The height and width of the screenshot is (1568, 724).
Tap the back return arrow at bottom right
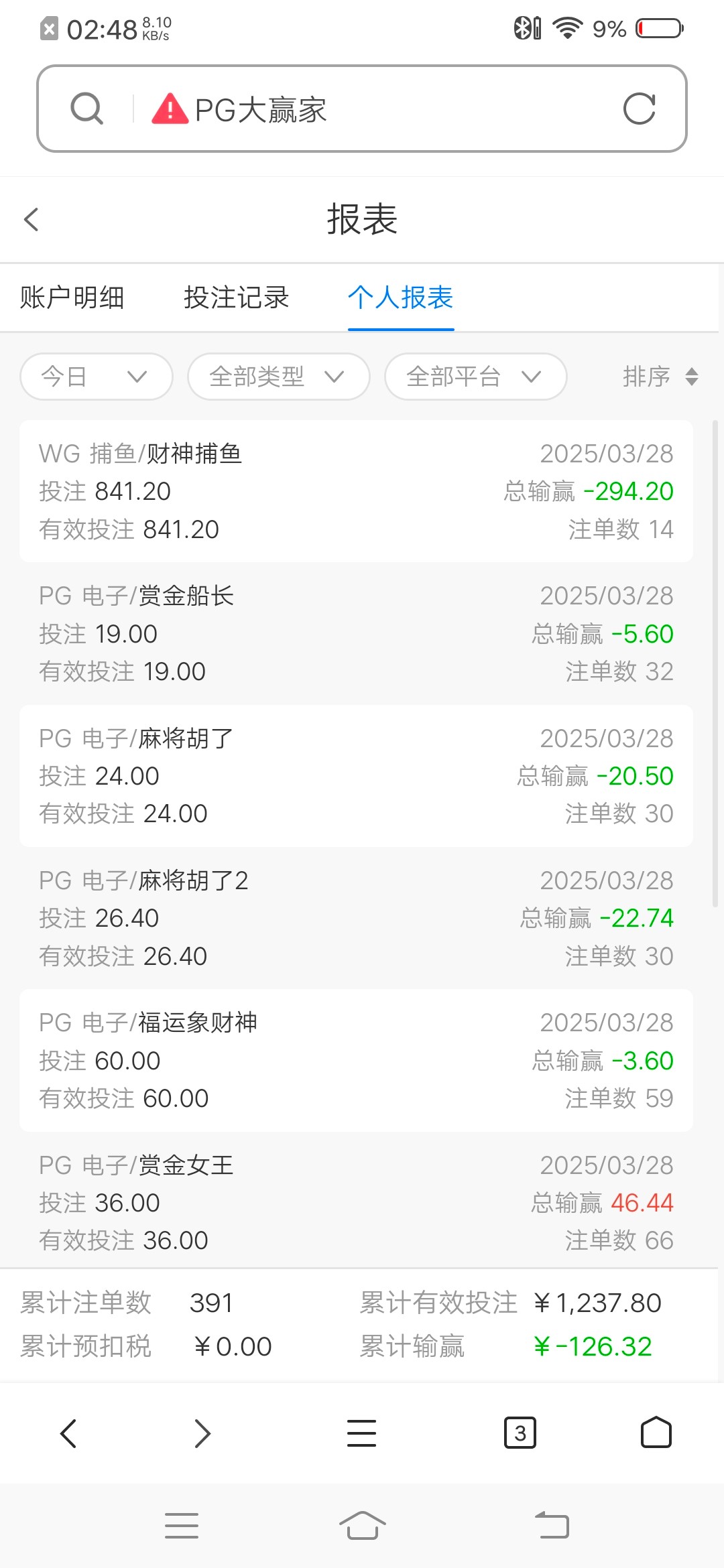[x=552, y=1526]
